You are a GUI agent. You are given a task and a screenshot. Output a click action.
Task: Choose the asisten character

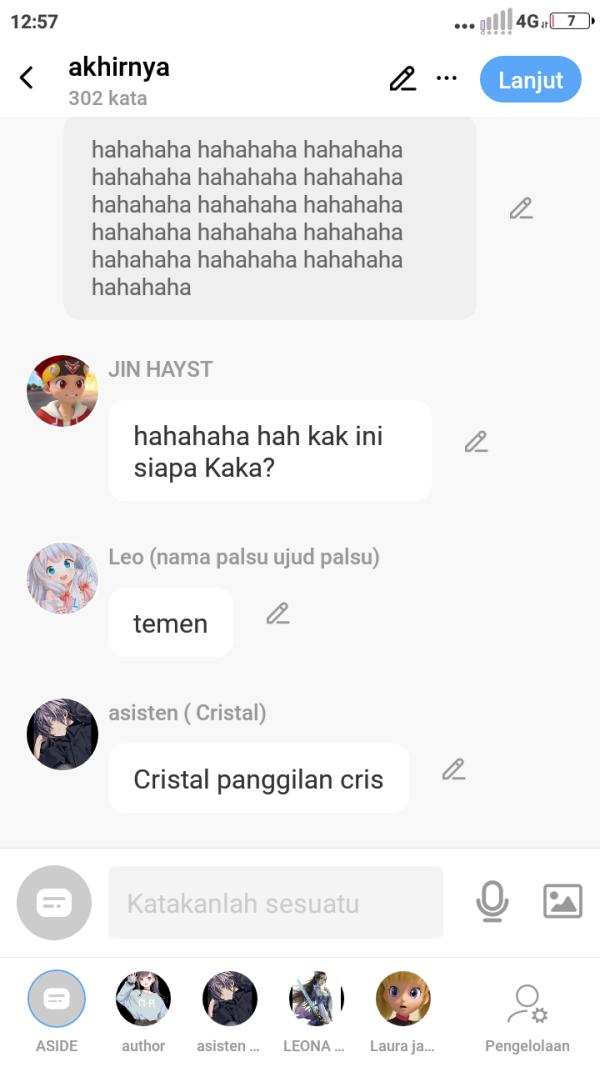[x=229, y=1000]
